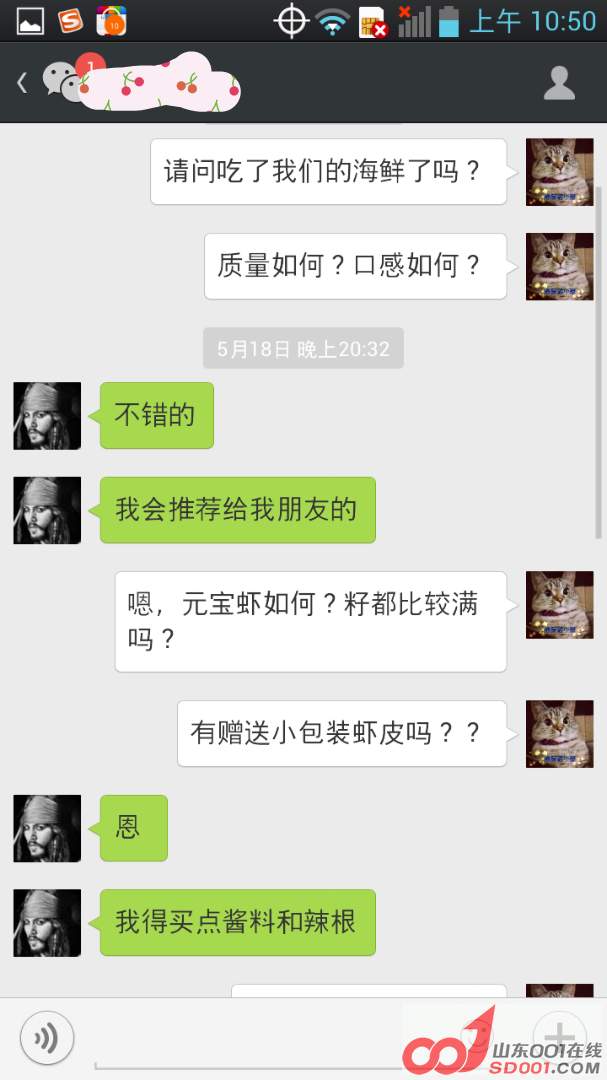
Task: Switch to voice message input
Action: click(x=46, y=1039)
